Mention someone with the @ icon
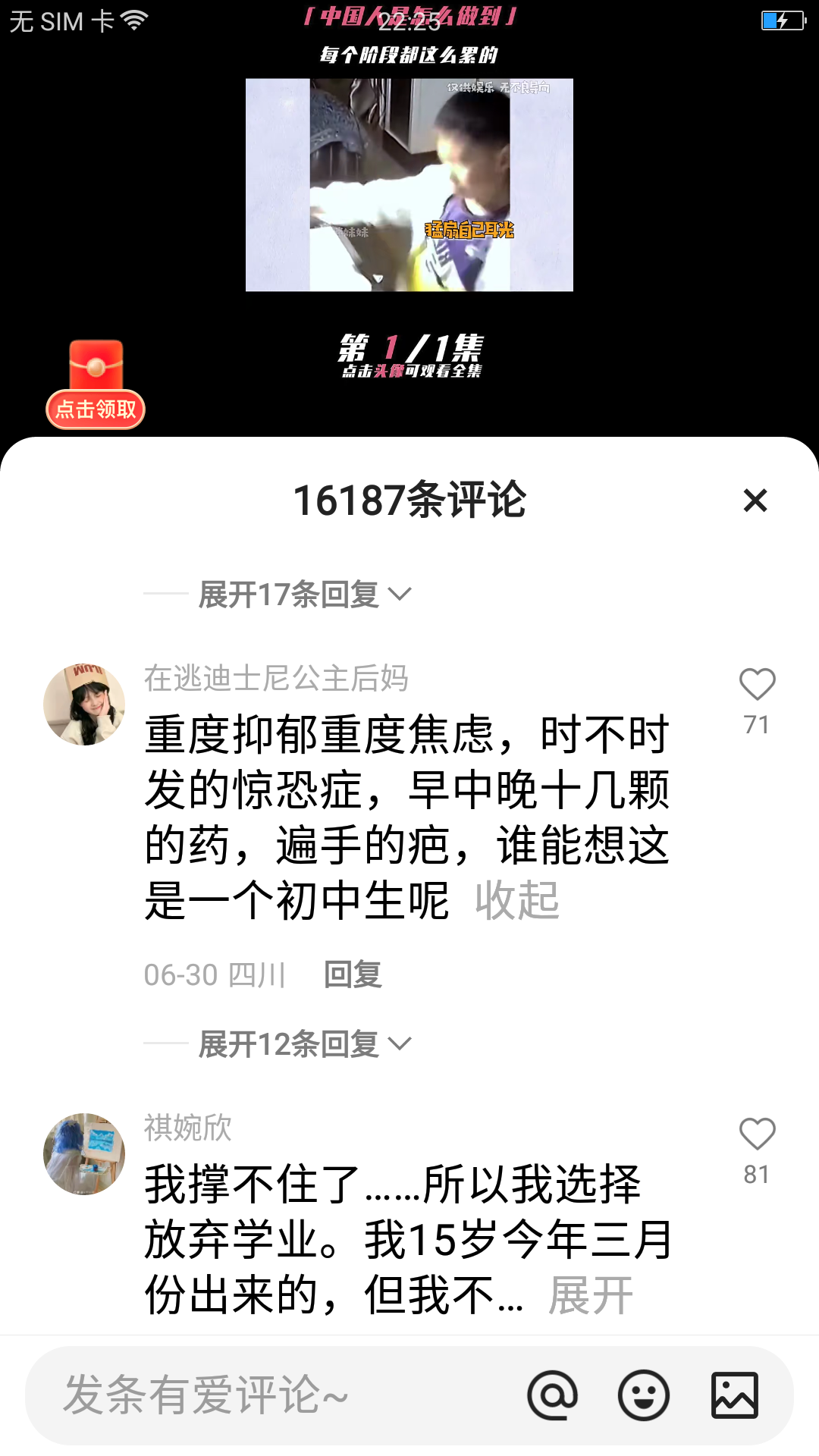 click(x=552, y=1395)
